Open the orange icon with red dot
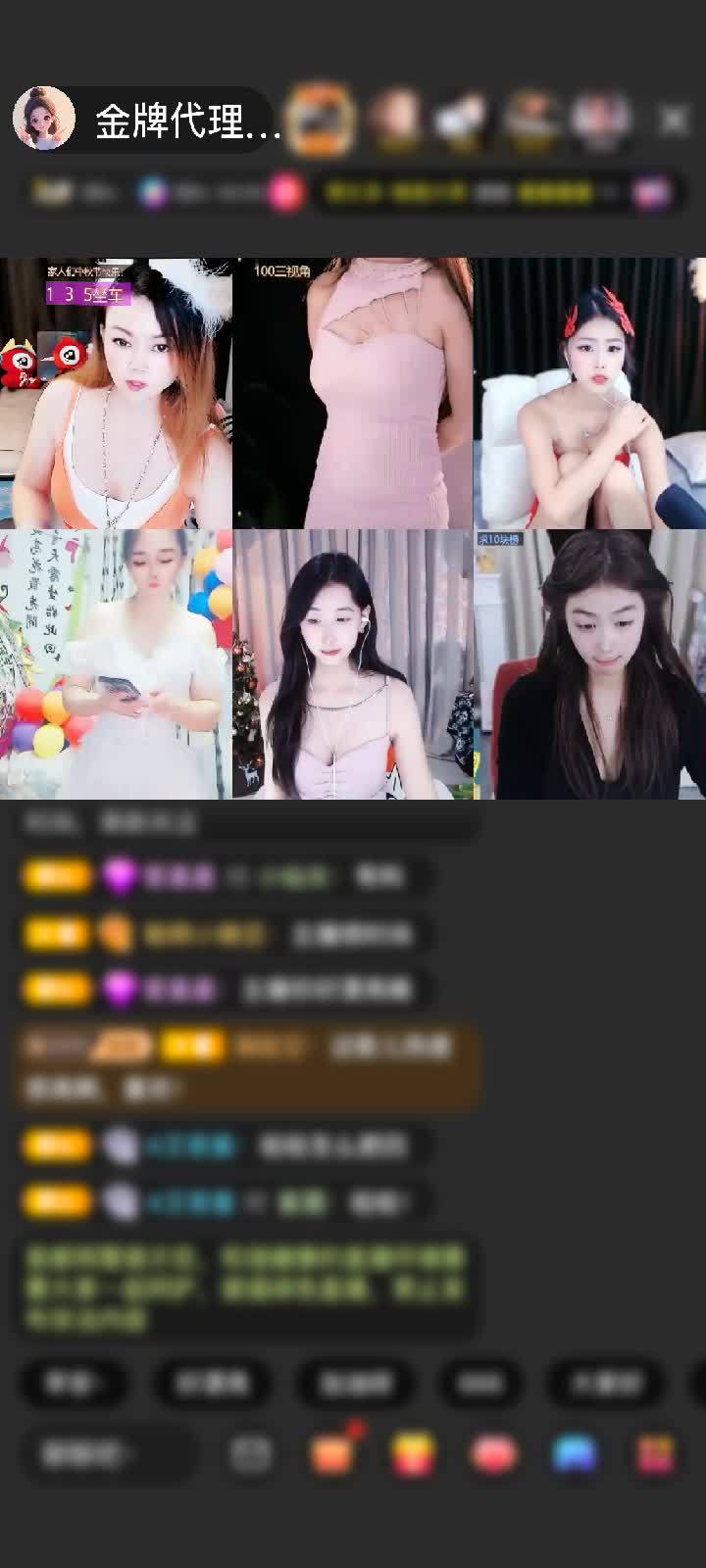Image resolution: width=706 pixels, height=1568 pixels. coord(332,1454)
